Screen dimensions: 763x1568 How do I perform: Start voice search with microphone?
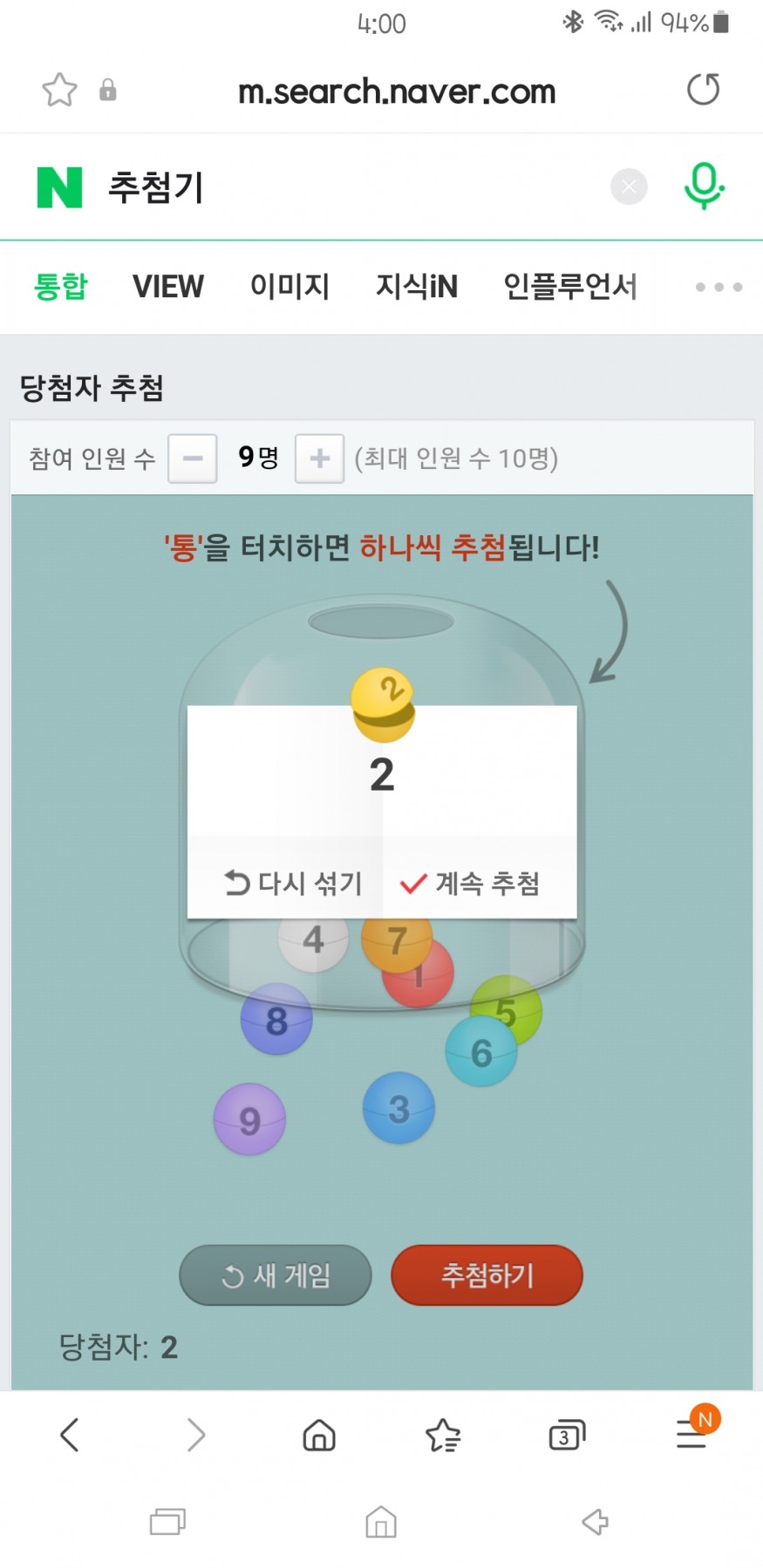704,186
